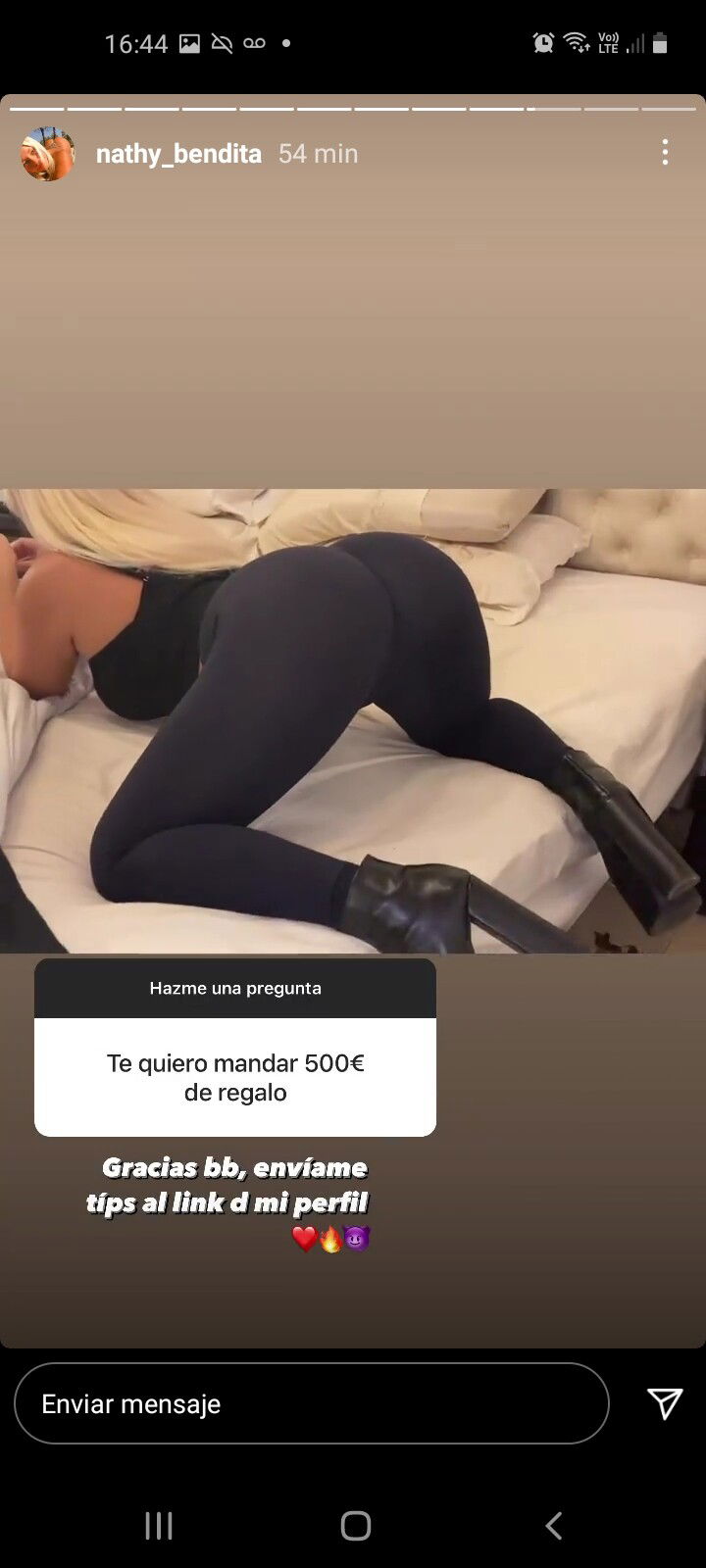Screen dimensions: 706x1568
Task: Go back using the system back button
Action: coord(553,1525)
